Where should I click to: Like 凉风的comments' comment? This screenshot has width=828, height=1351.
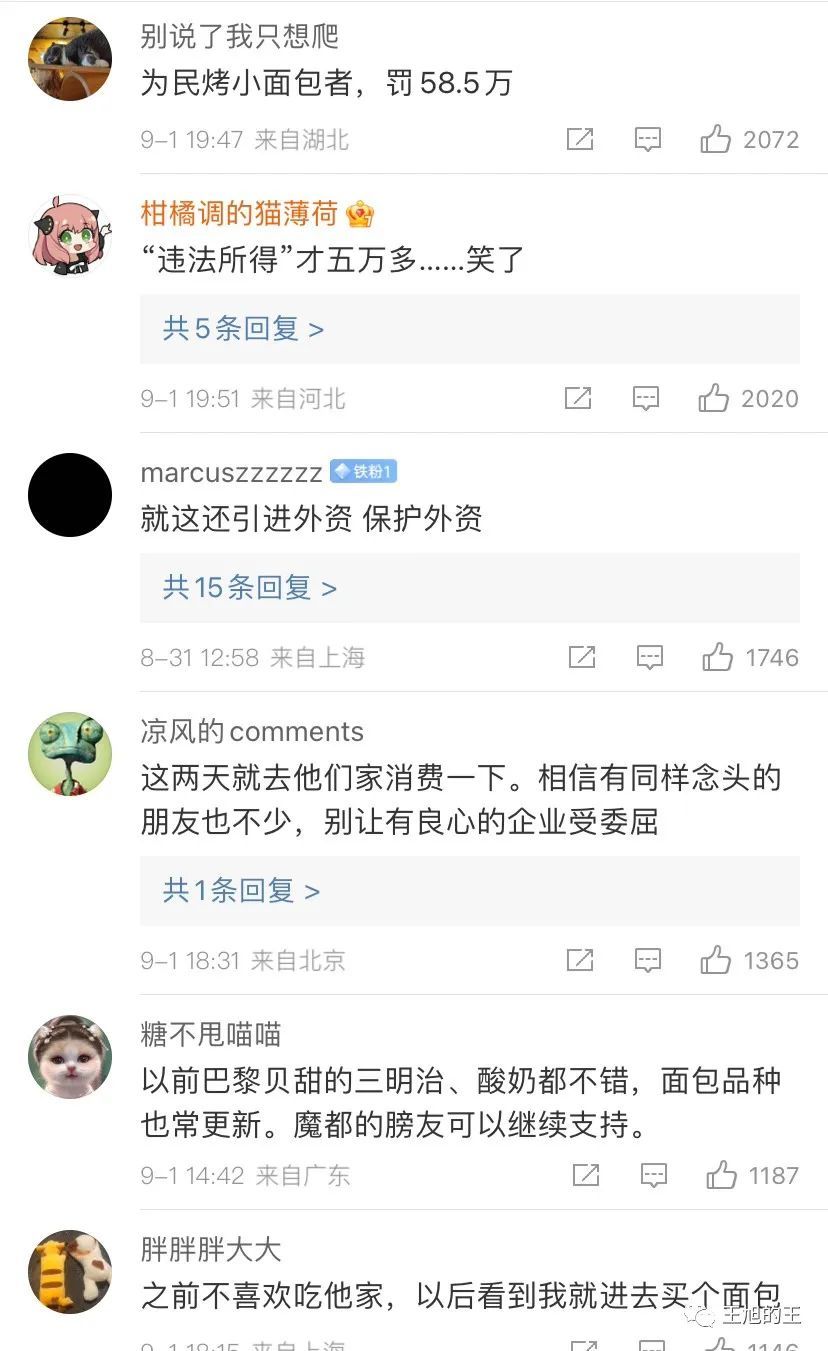click(716, 961)
